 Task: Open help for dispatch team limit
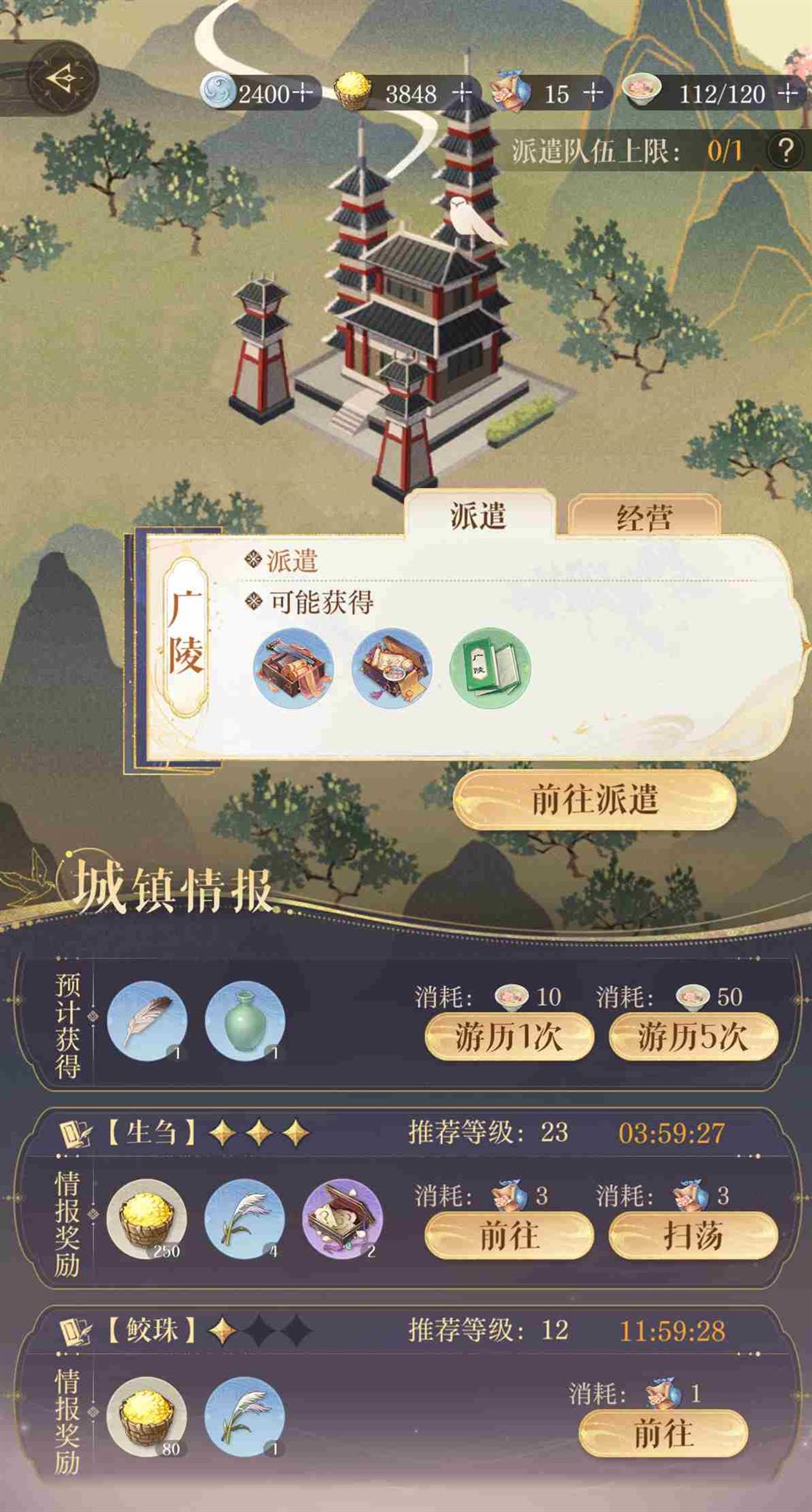[785, 151]
